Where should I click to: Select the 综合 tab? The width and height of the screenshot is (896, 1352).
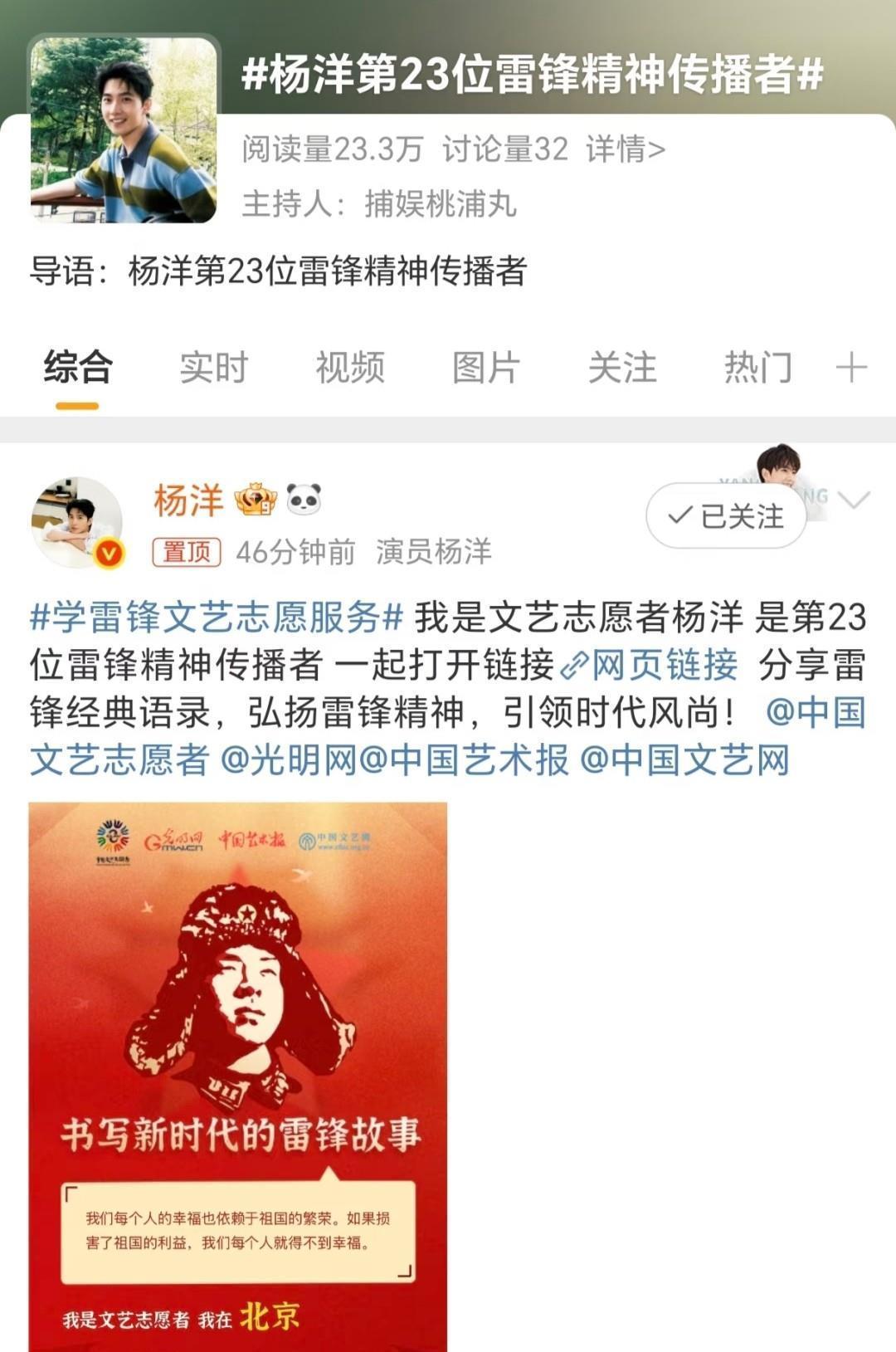78,368
